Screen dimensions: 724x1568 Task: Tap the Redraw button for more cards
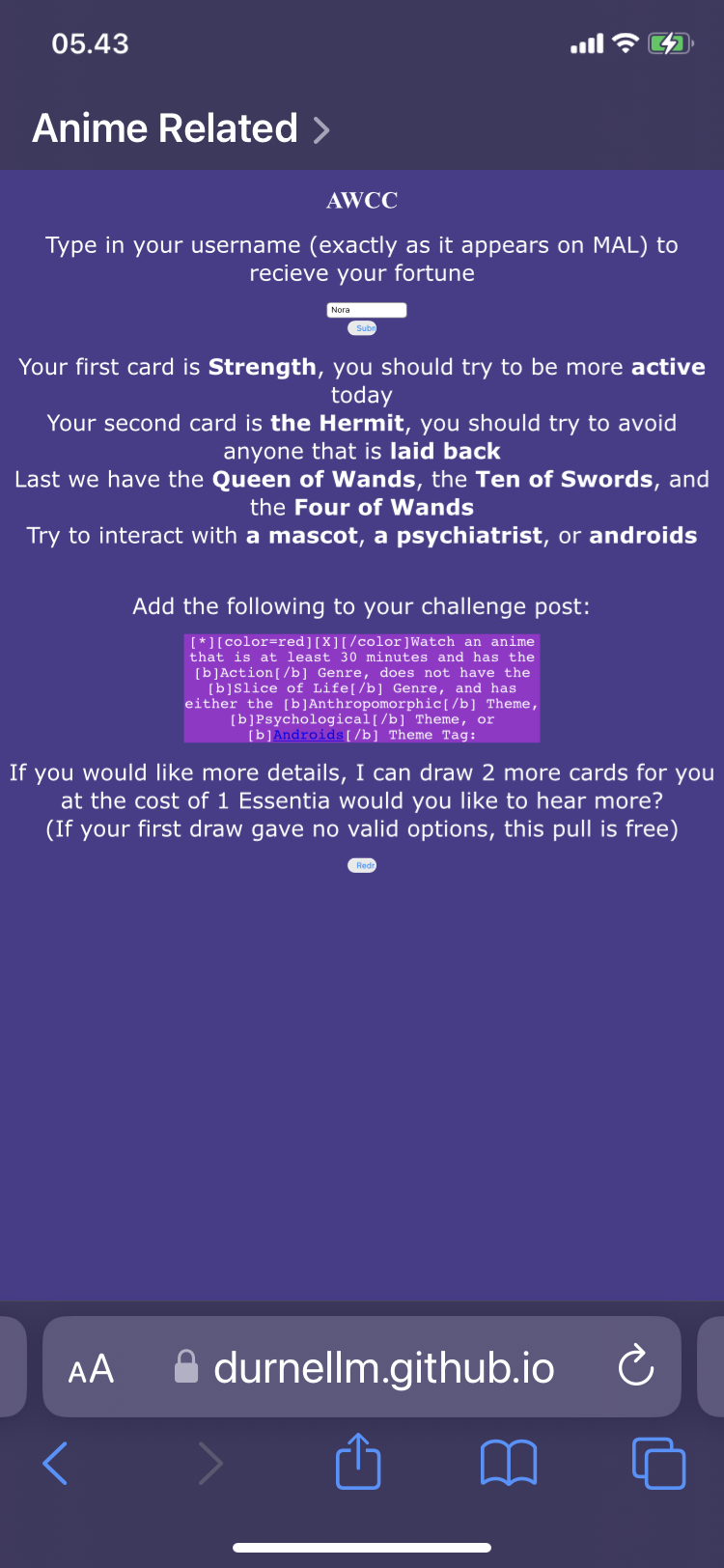(x=362, y=865)
